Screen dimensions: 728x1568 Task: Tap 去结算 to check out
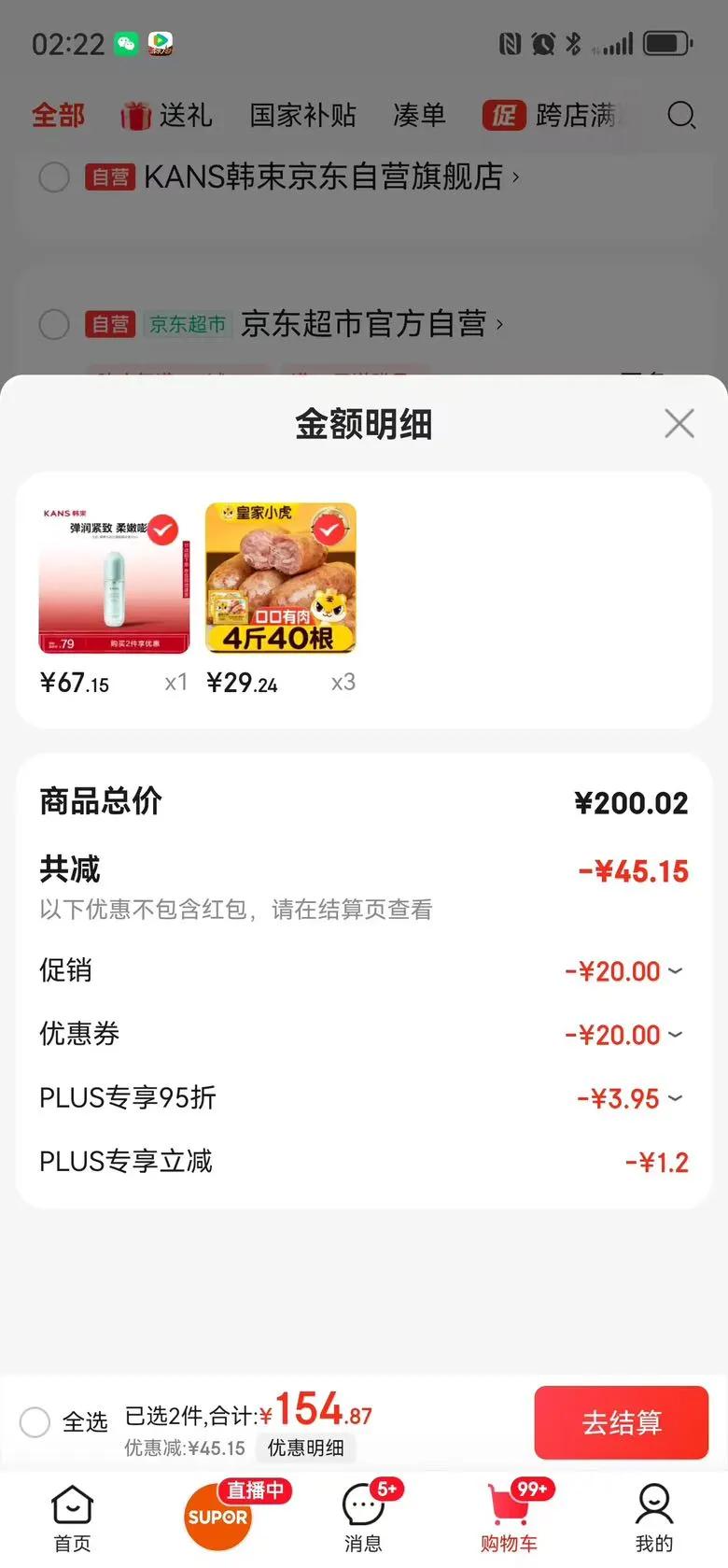tap(621, 1422)
